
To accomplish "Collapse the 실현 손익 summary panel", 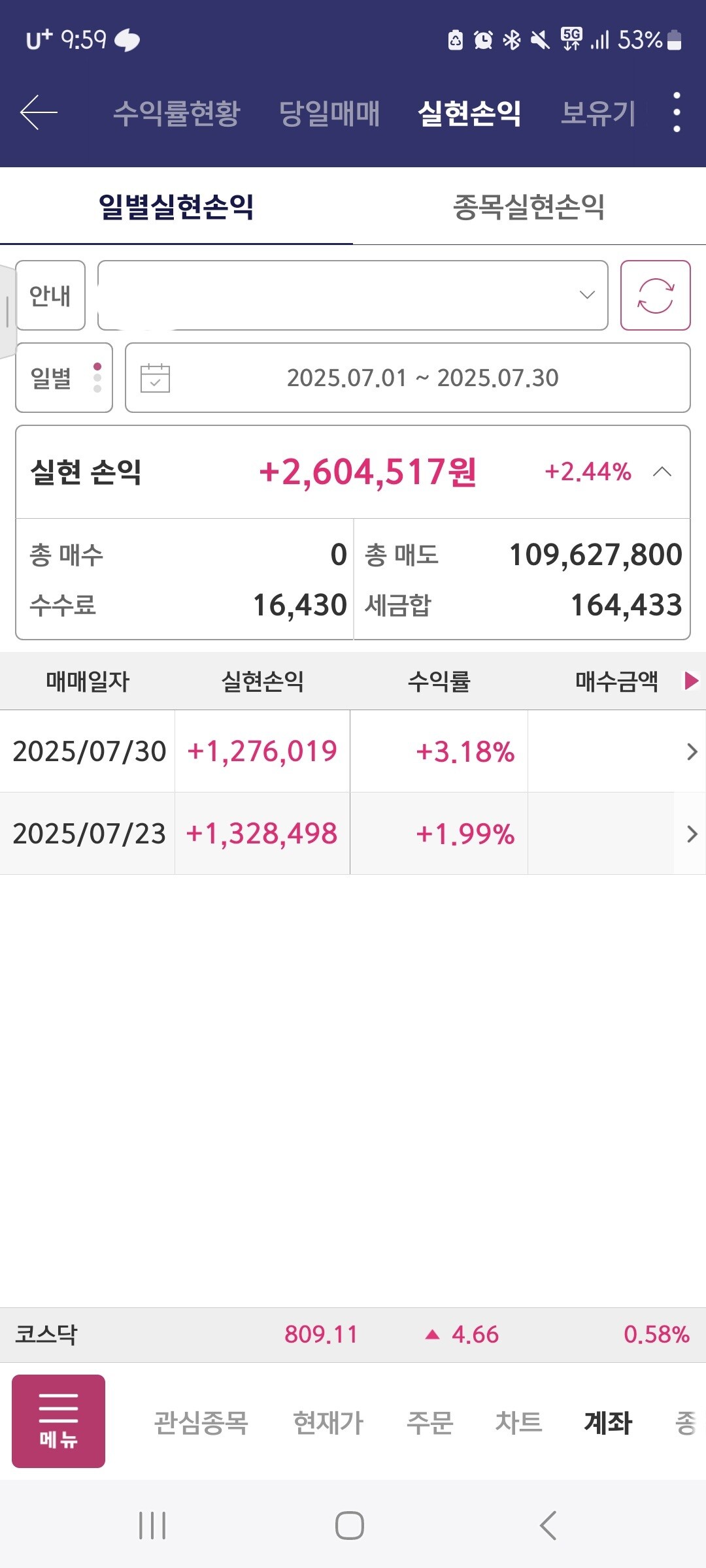I will click(662, 472).
